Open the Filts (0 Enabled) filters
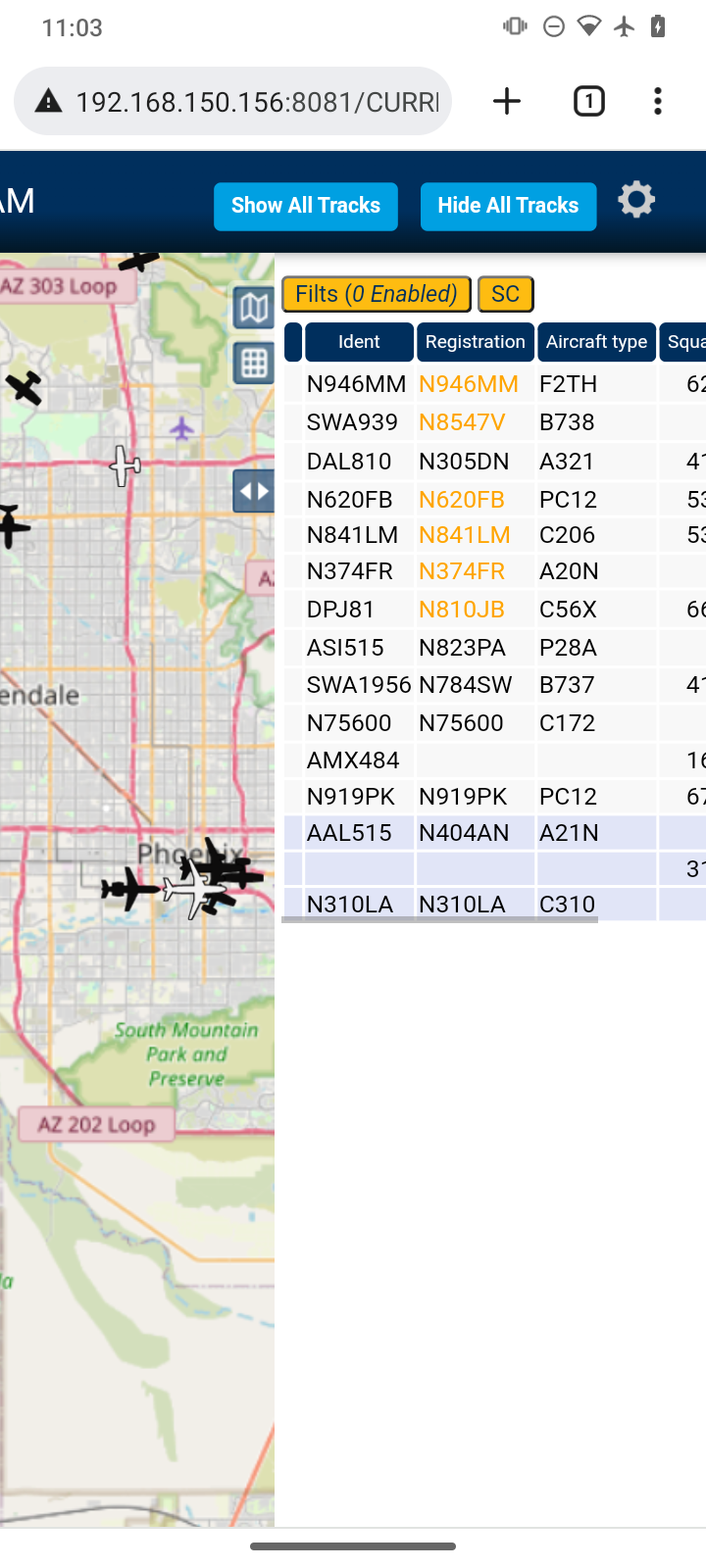This screenshot has height=1568, width=706. click(x=377, y=294)
